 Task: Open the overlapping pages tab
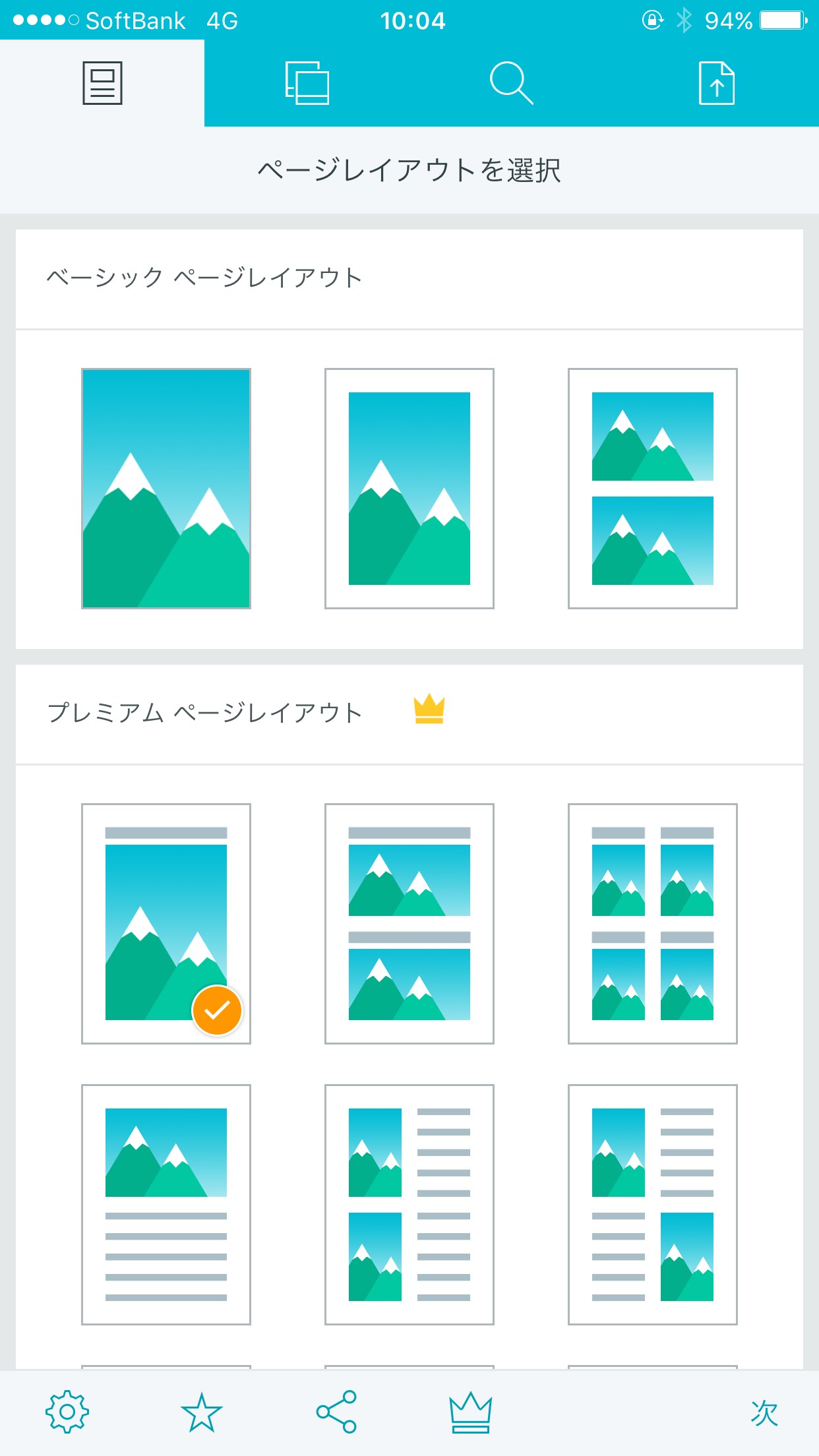[307, 83]
